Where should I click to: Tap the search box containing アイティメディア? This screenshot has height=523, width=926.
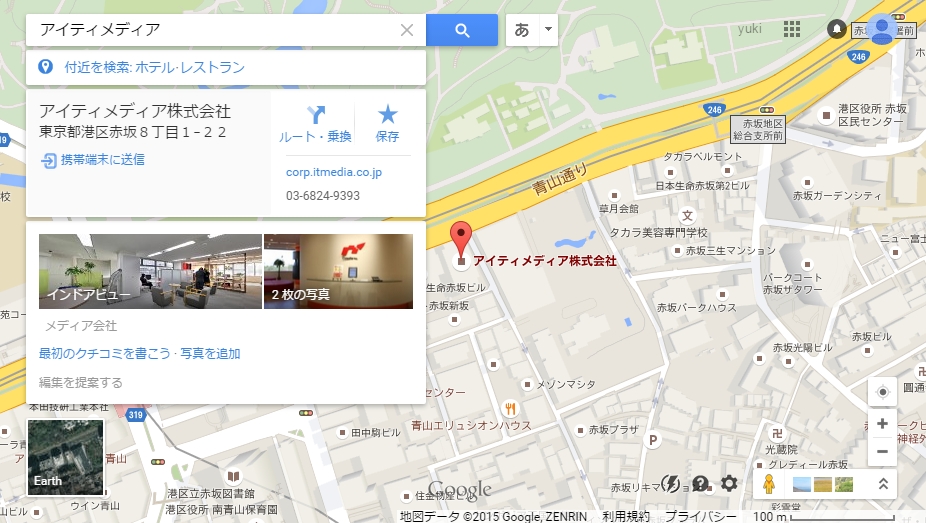[215, 30]
